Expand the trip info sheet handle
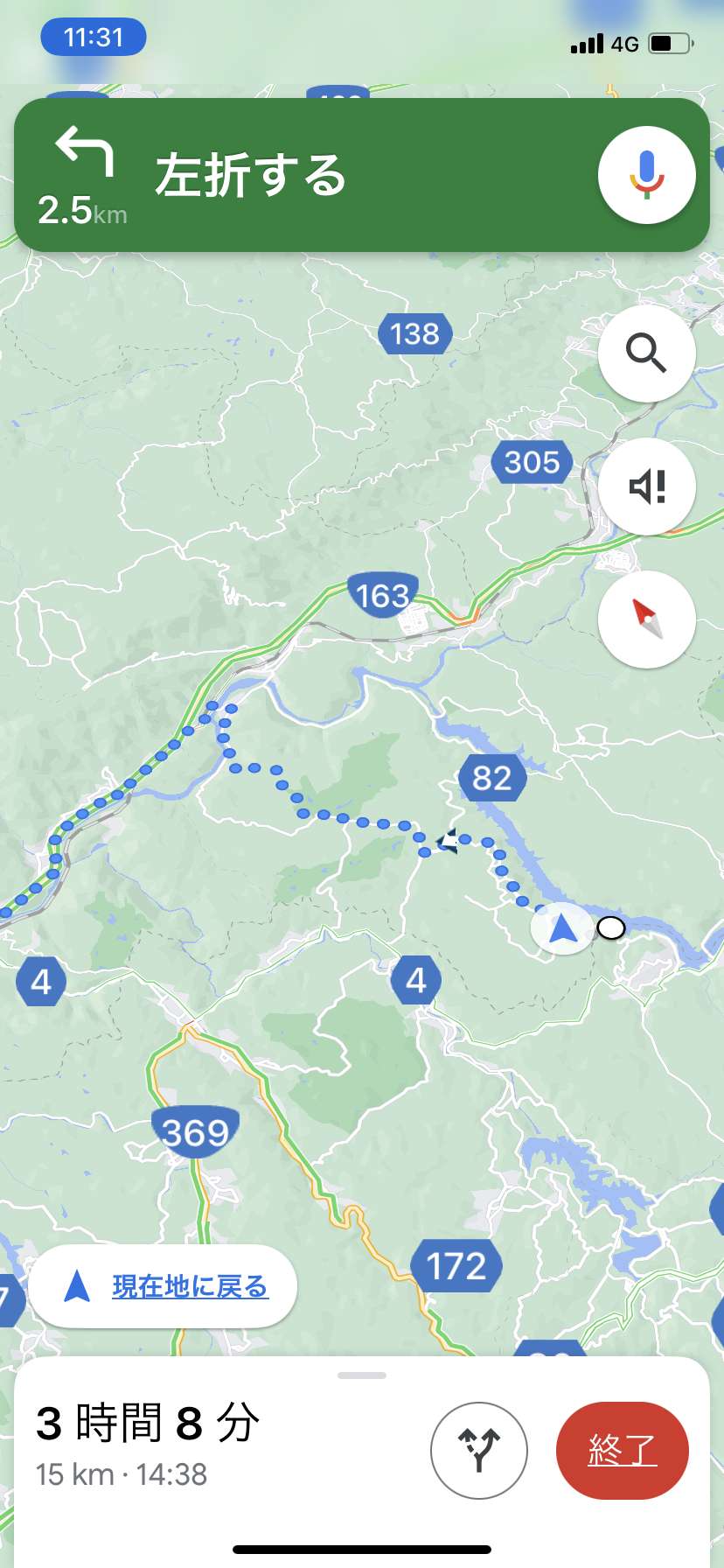The width and height of the screenshot is (724, 1568). [362, 1375]
